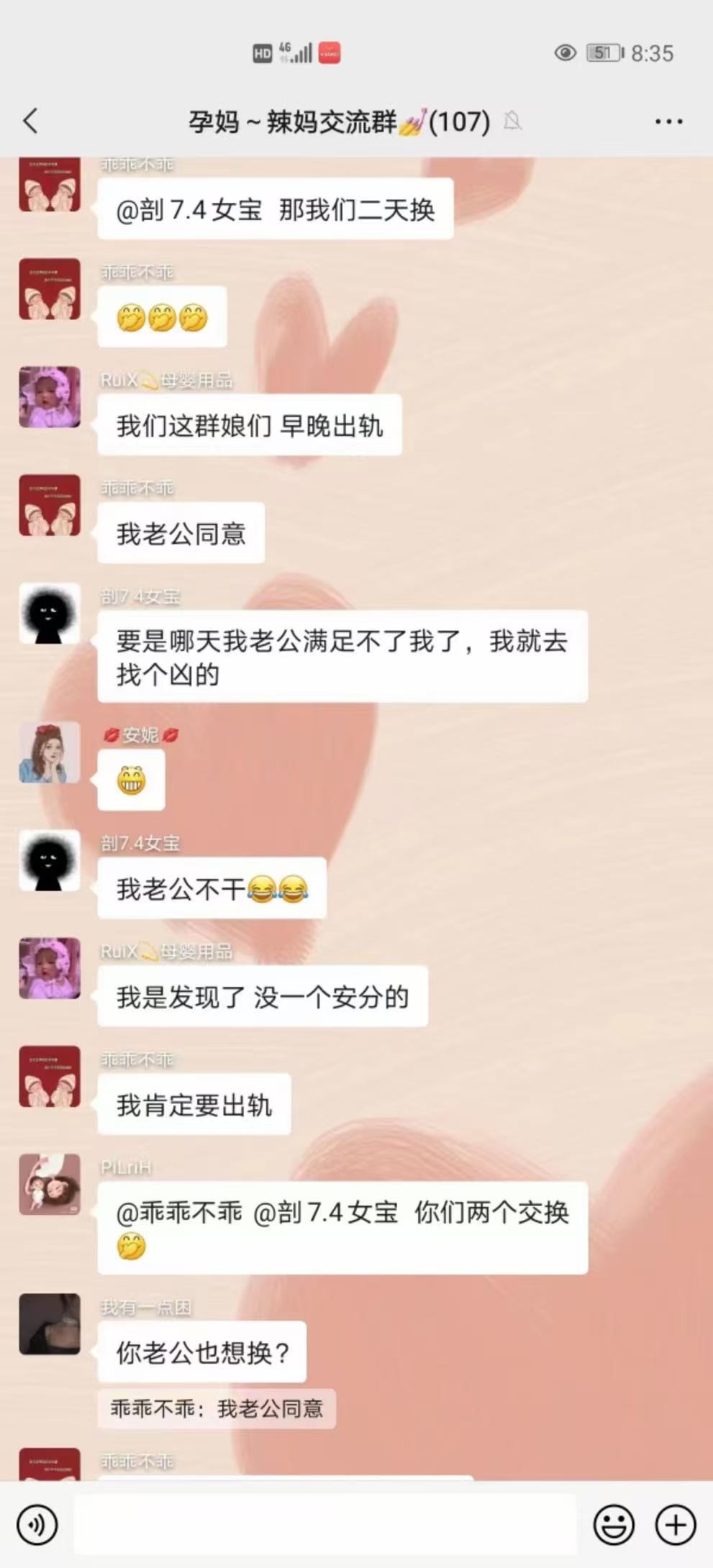This screenshot has height=1568, width=713.
Task: Jump to quoted message 乖乖不乖：我老公同意
Action: click(217, 1408)
